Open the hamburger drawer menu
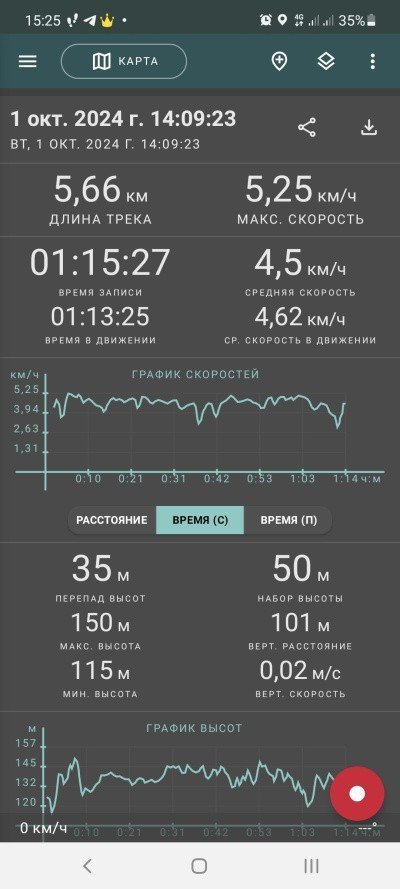Viewport: 400px width, 889px height. (28, 61)
